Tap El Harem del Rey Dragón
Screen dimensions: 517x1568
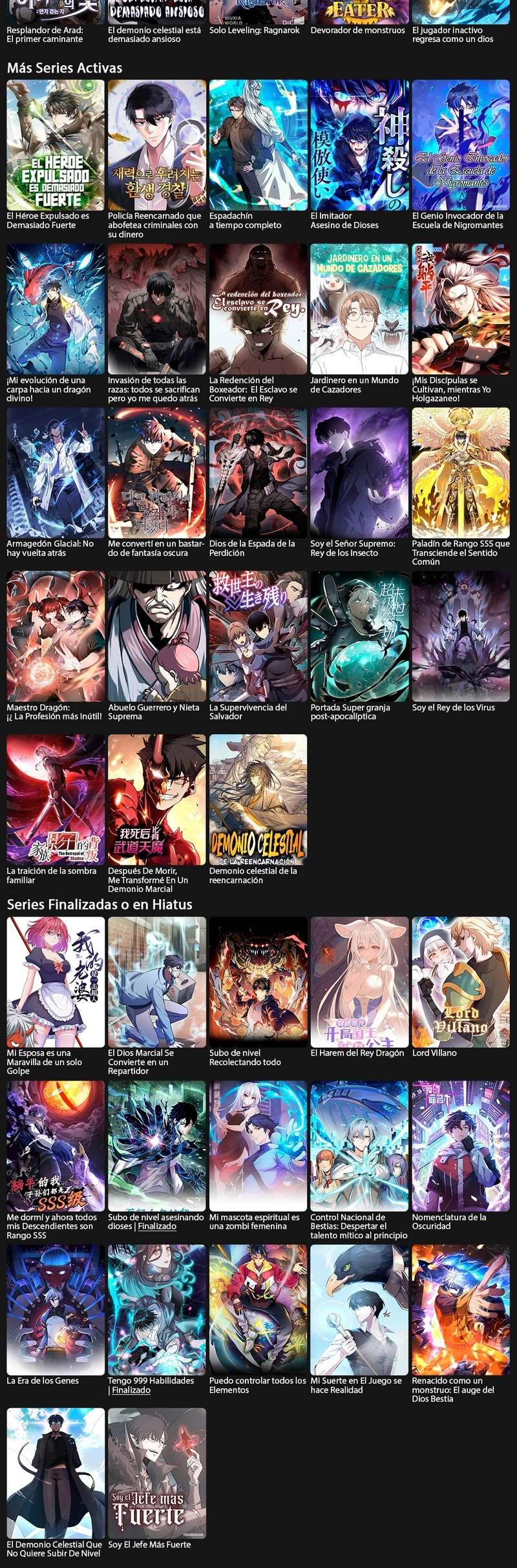click(x=359, y=982)
